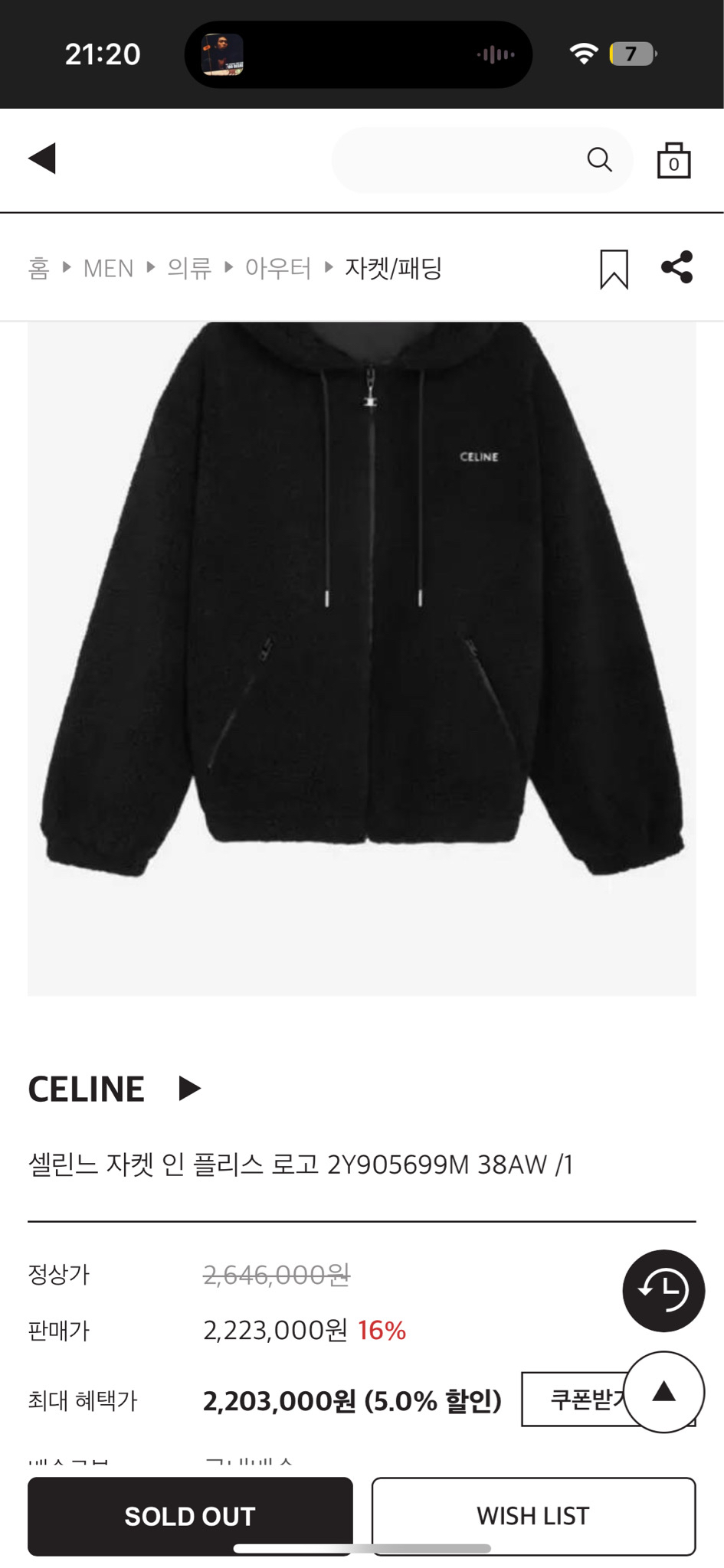Tap the SOLD OUT button

[x=190, y=1516]
